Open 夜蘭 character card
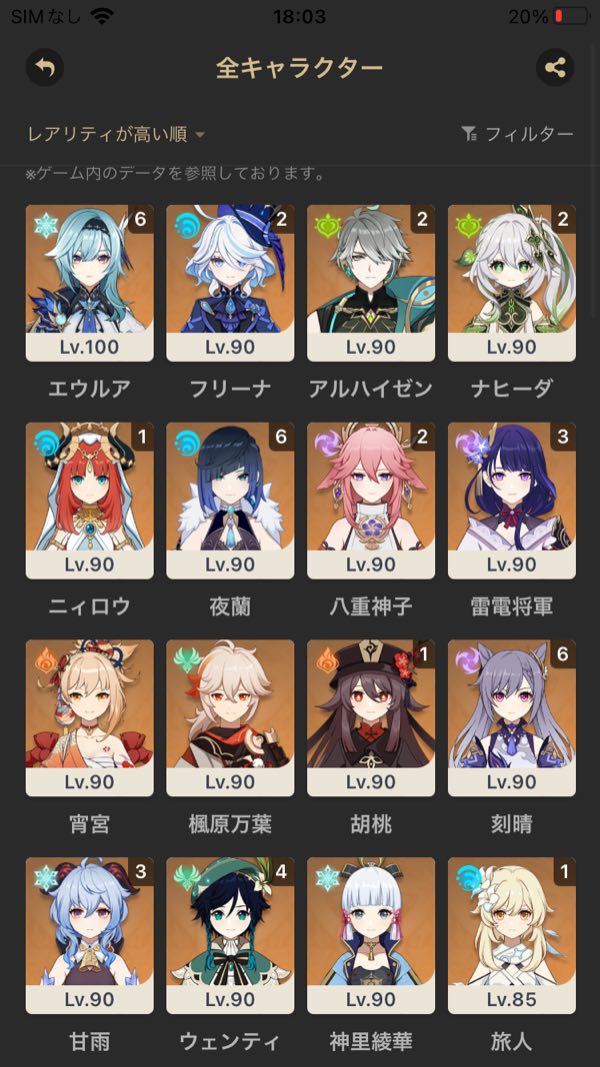The height and width of the screenshot is (1067, 600). tap(230, 500)
